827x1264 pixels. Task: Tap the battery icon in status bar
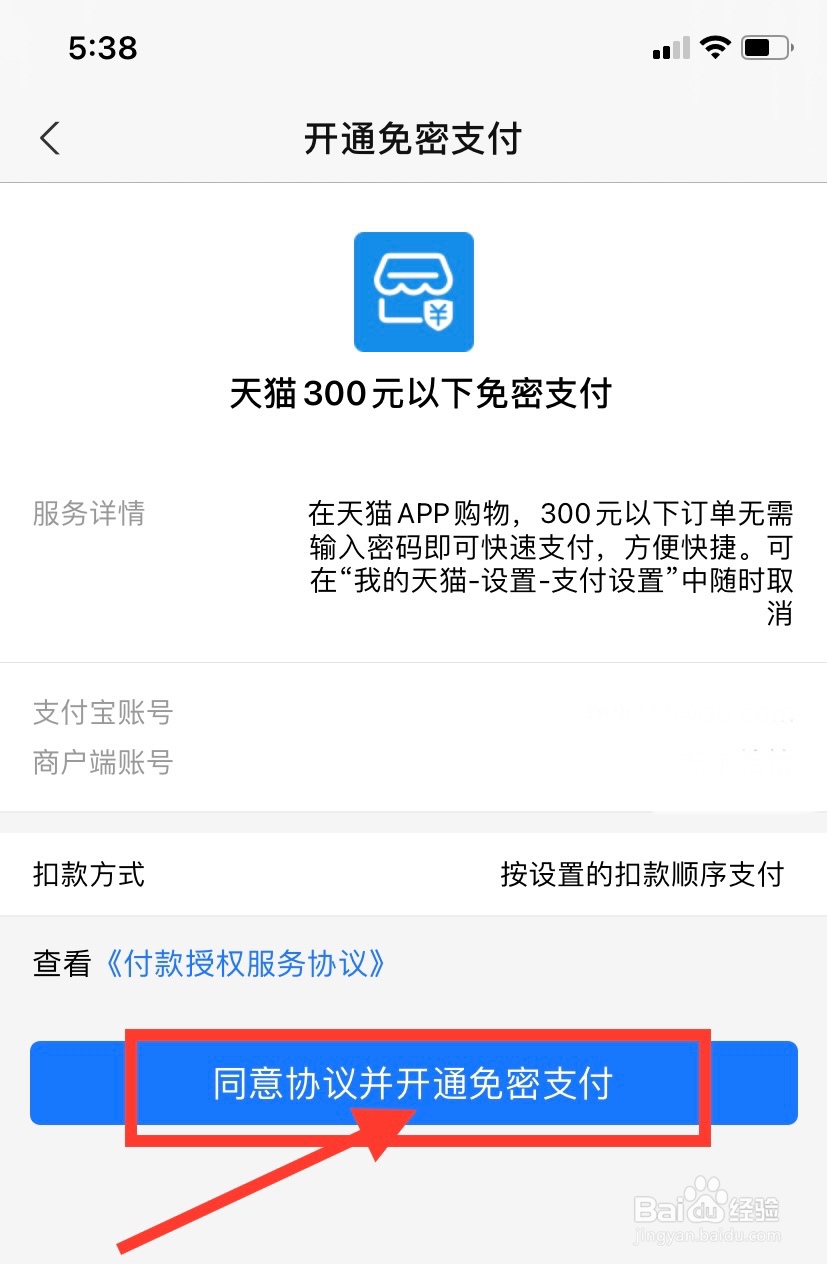click(x=762, y=46)
